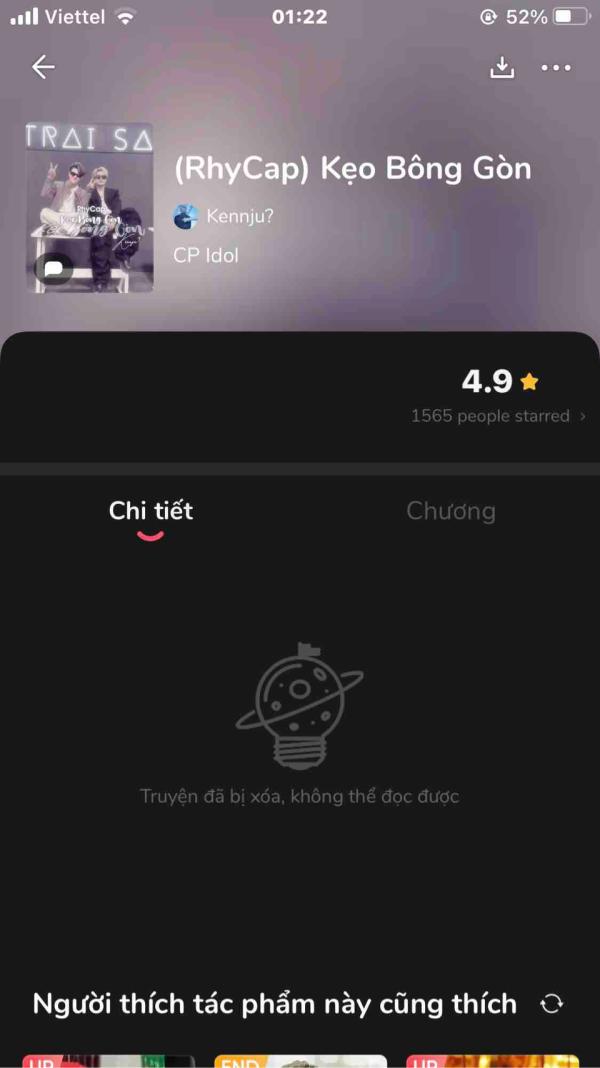Screen dimensions: 600x1068
Task: Open the CP Idol tag
Action: coord(206,255)
